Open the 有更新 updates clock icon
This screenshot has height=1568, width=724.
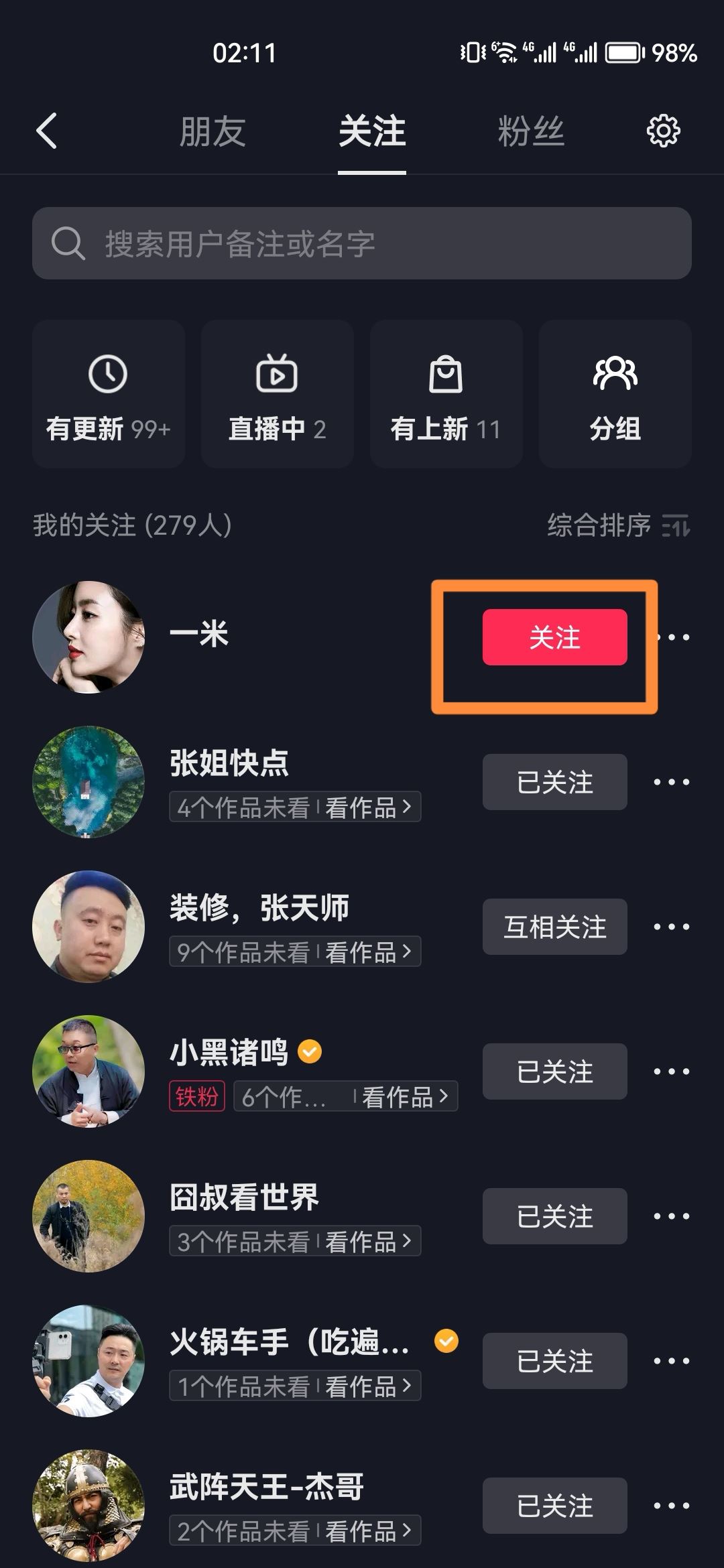pyautogui.click(x=107, y=375)
